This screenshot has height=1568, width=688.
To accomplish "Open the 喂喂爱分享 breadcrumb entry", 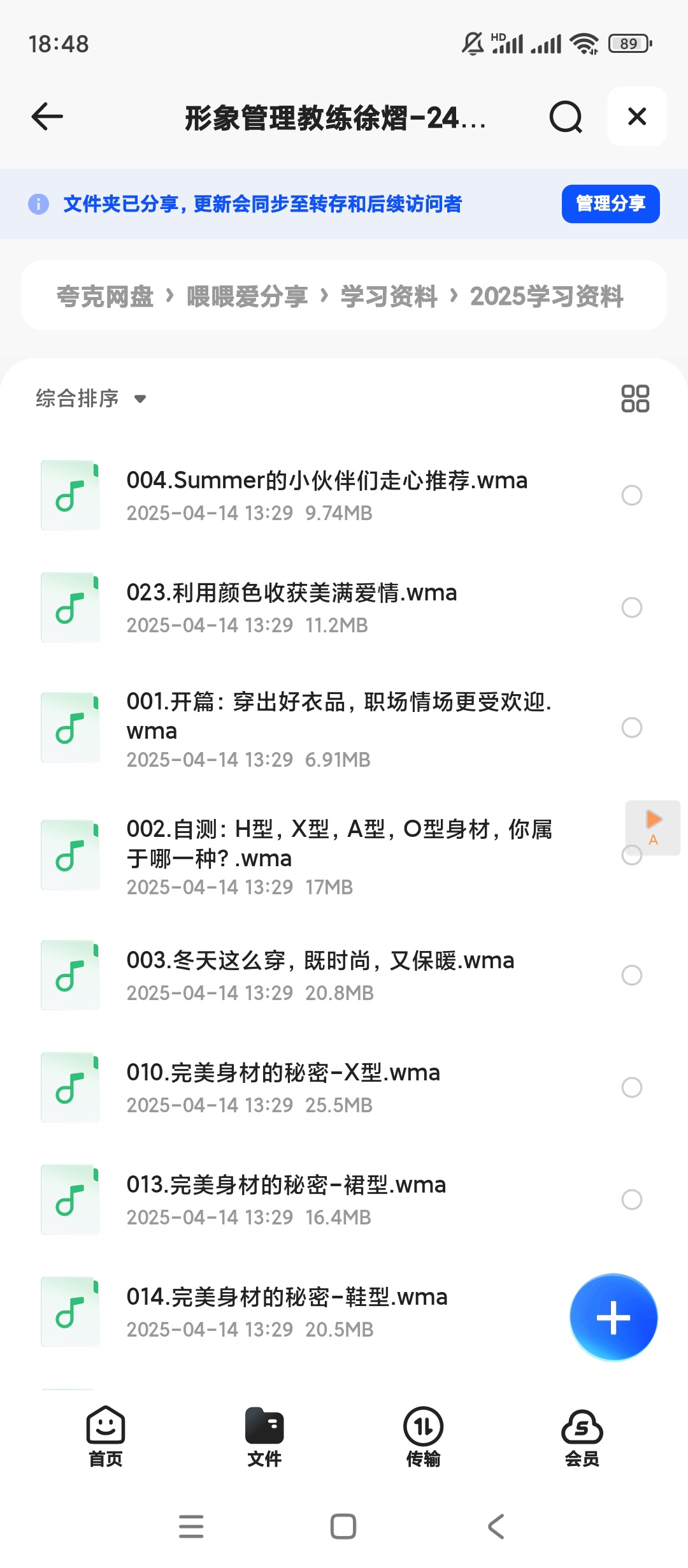I will (245, 296).
